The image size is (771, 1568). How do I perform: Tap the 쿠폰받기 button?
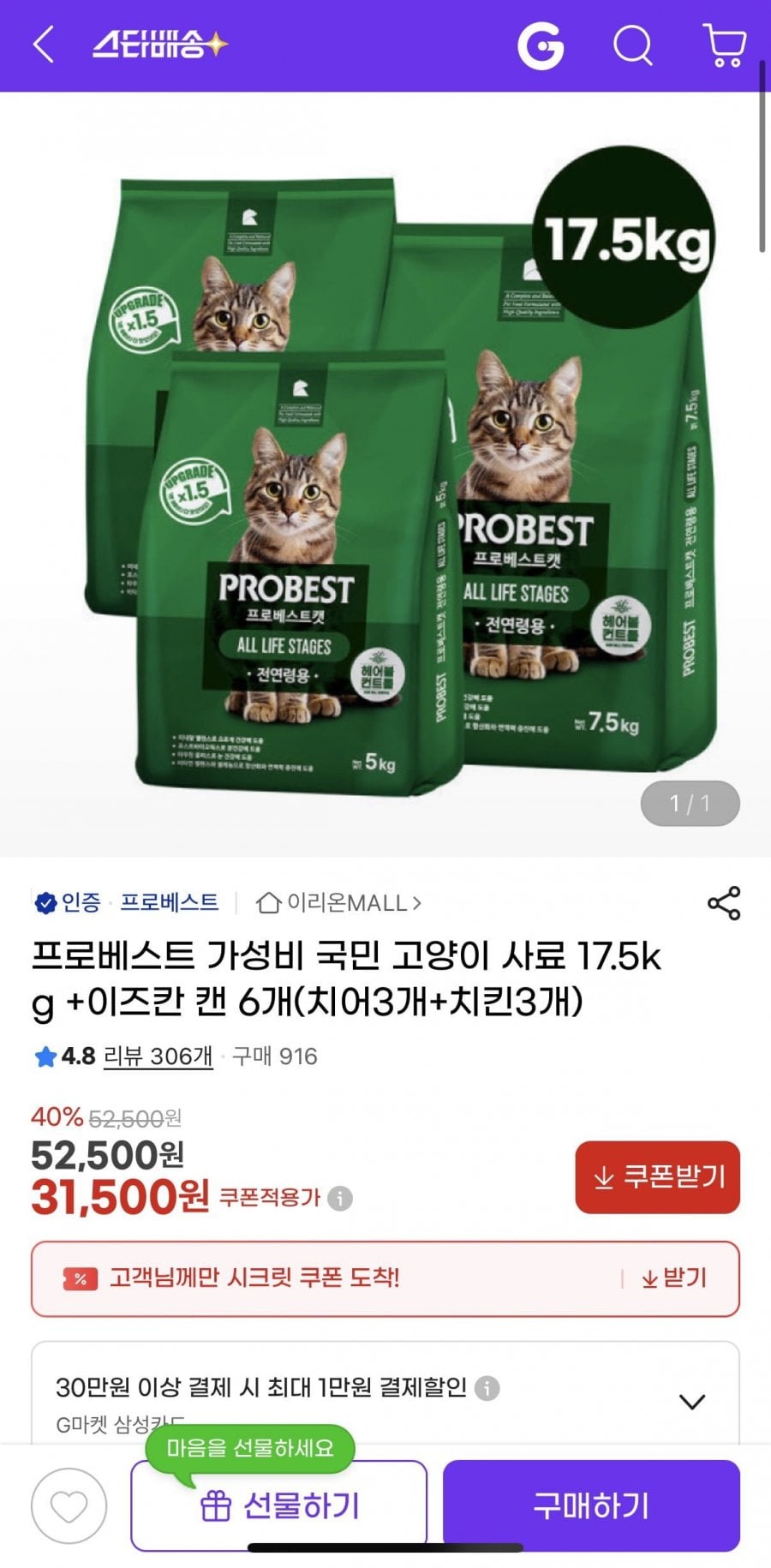(x=657, y=1176)
